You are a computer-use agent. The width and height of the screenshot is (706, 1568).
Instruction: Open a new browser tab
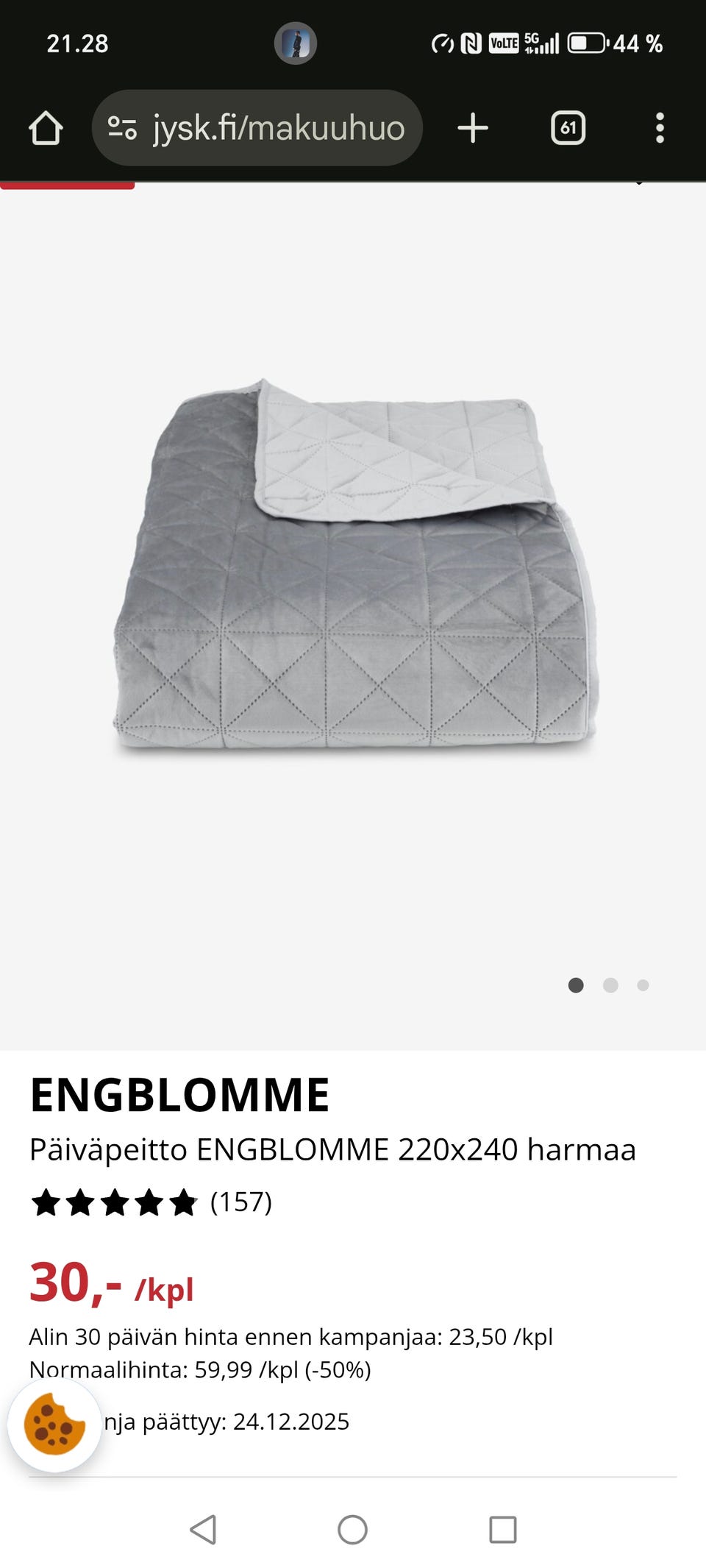[472, 128]
